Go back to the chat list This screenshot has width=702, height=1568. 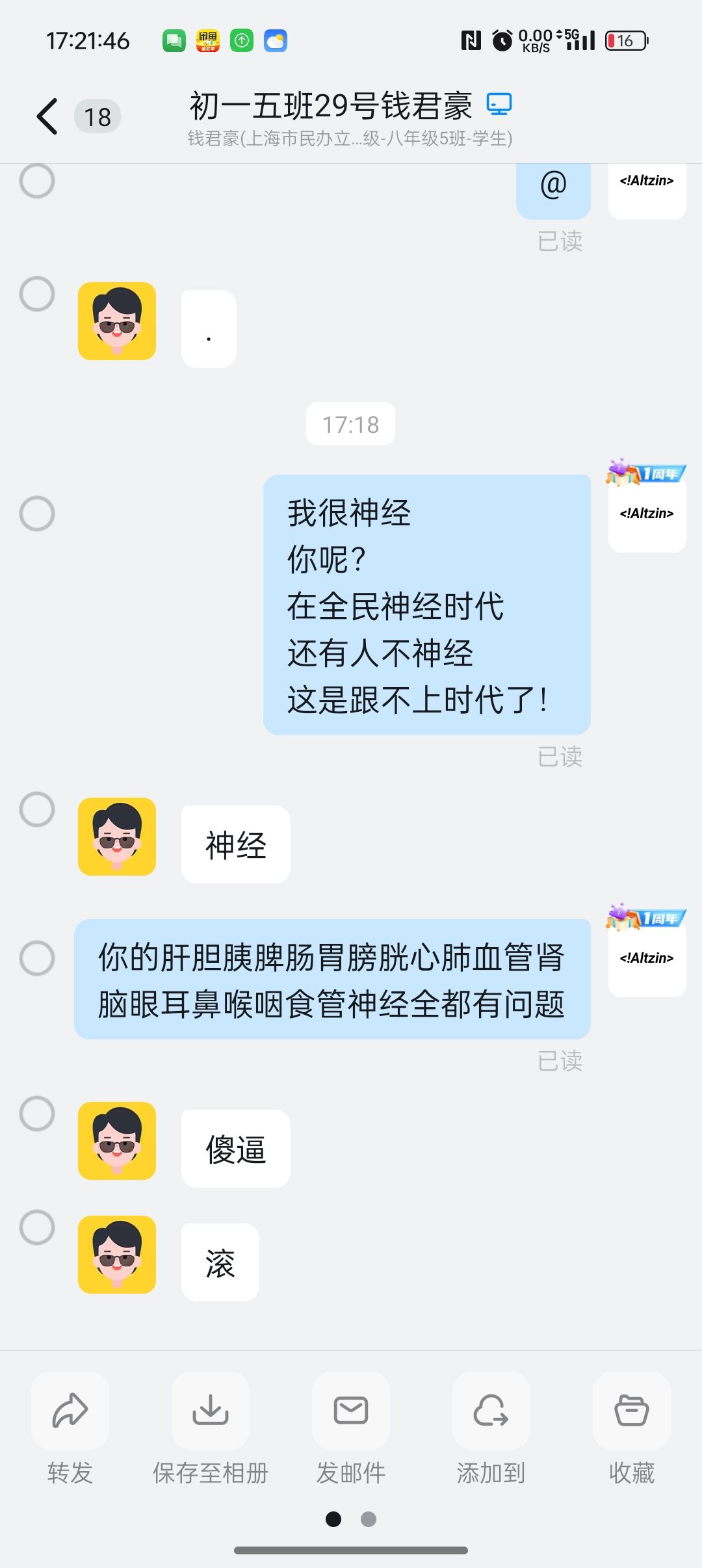click(x=47, y=117)
